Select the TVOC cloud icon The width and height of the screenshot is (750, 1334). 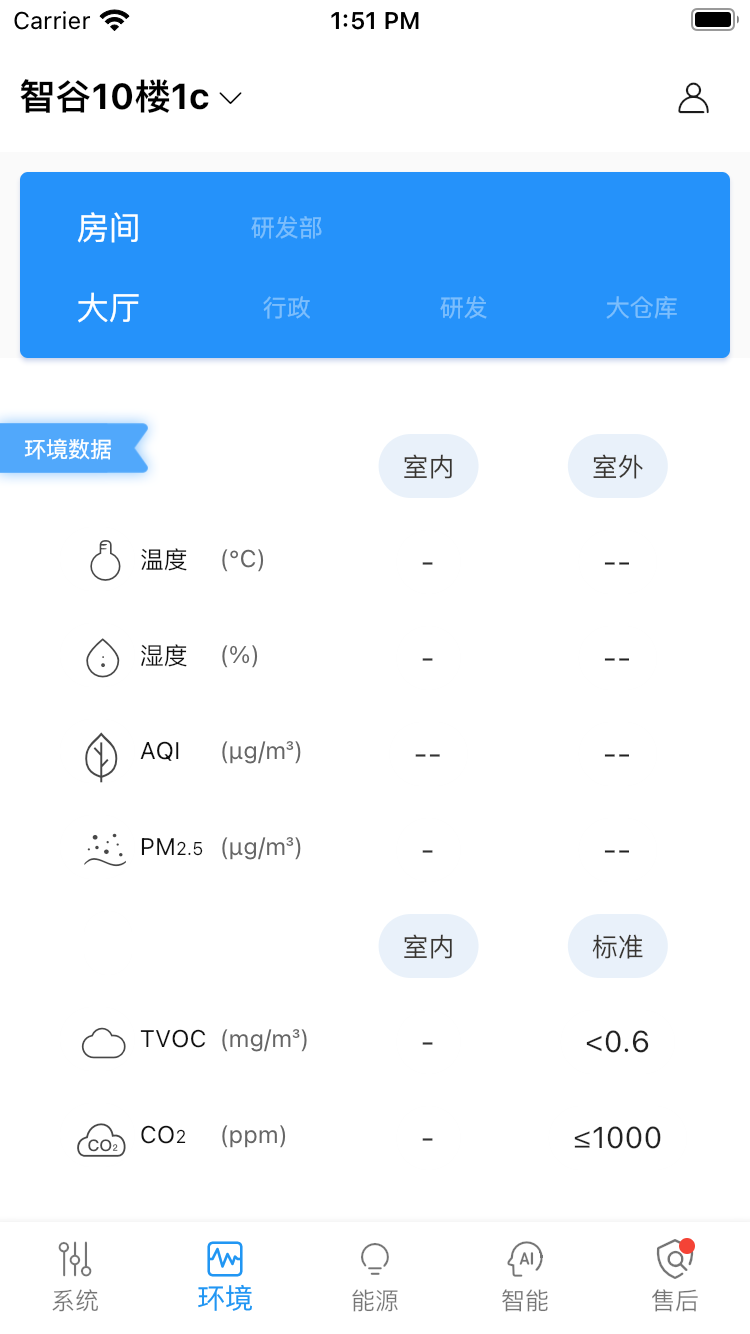point(102,1041)
